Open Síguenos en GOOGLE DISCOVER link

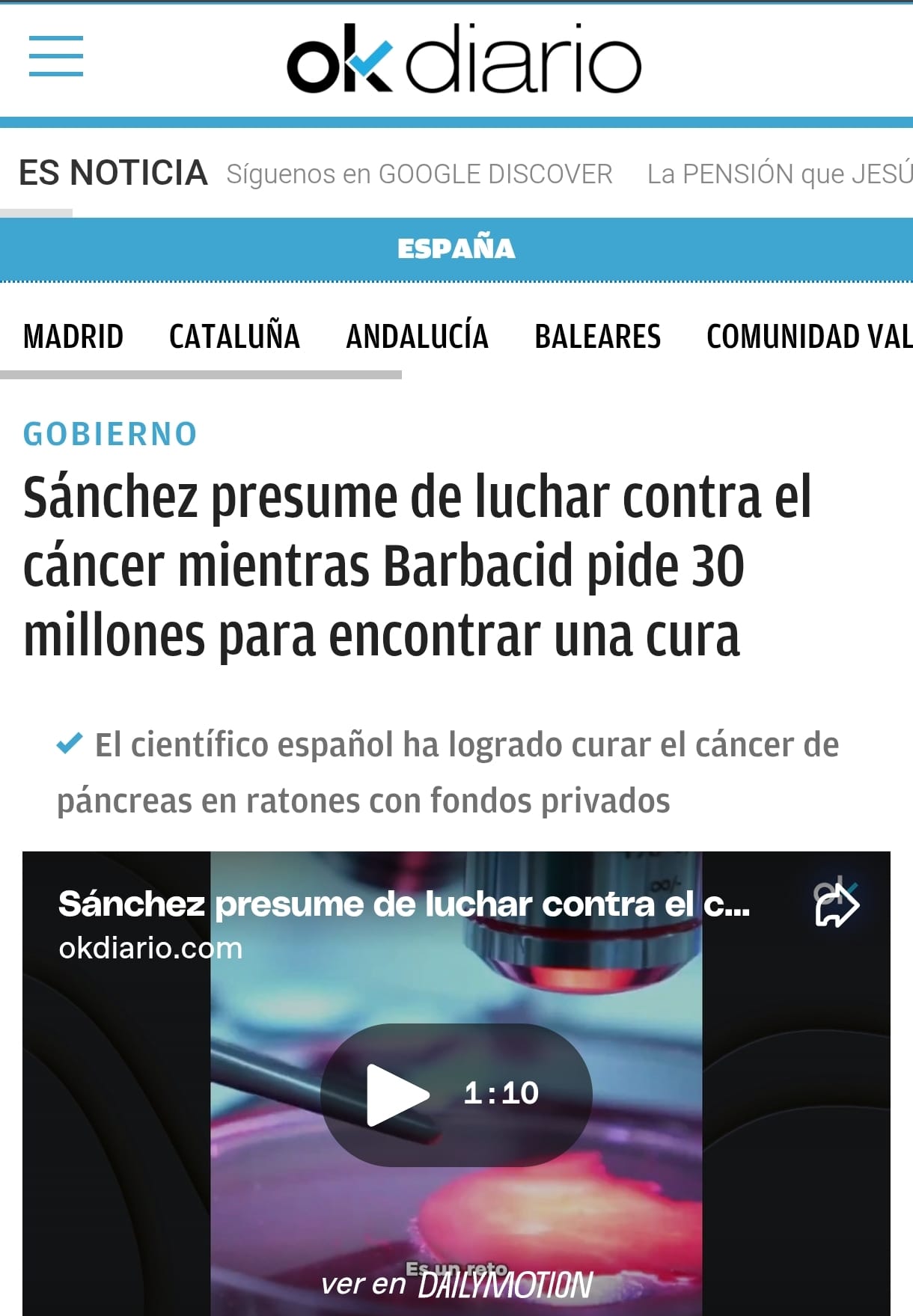tap(419, 174)
